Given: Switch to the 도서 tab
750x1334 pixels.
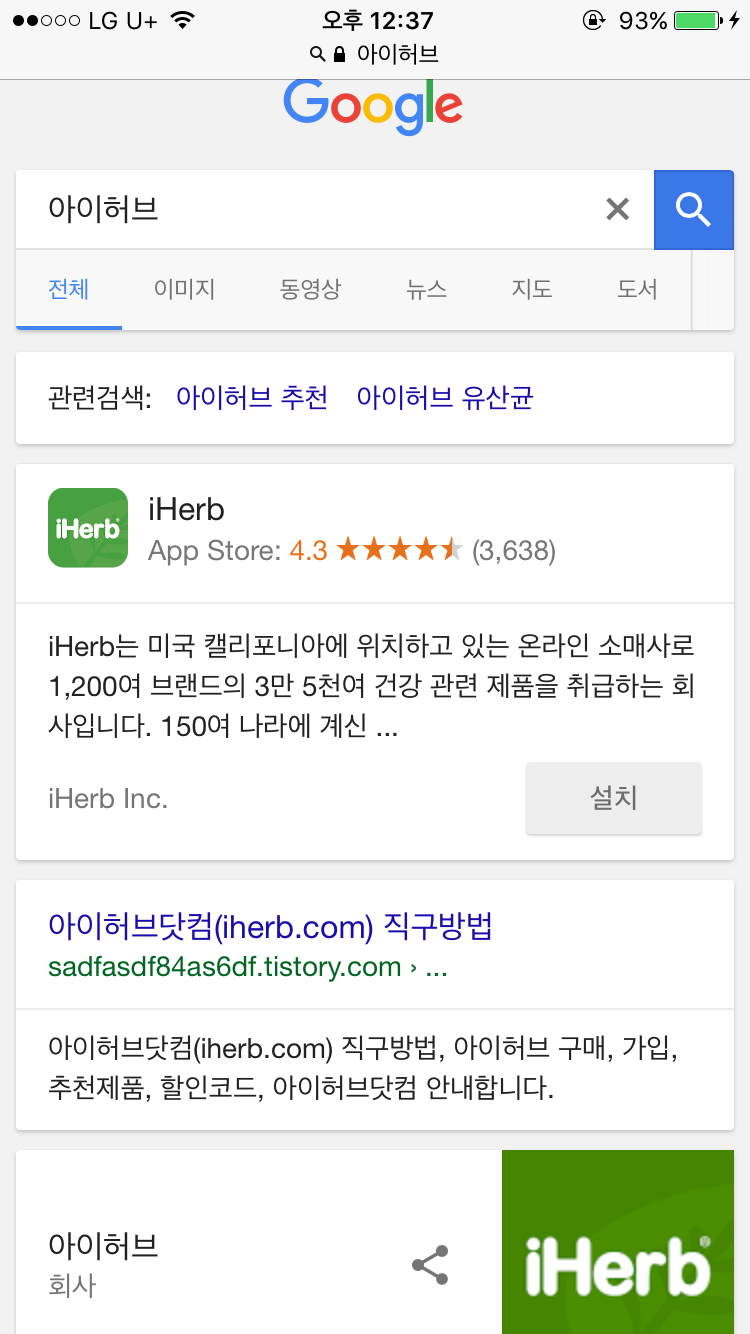Looking at the screenshot, I should click(637, 290).
